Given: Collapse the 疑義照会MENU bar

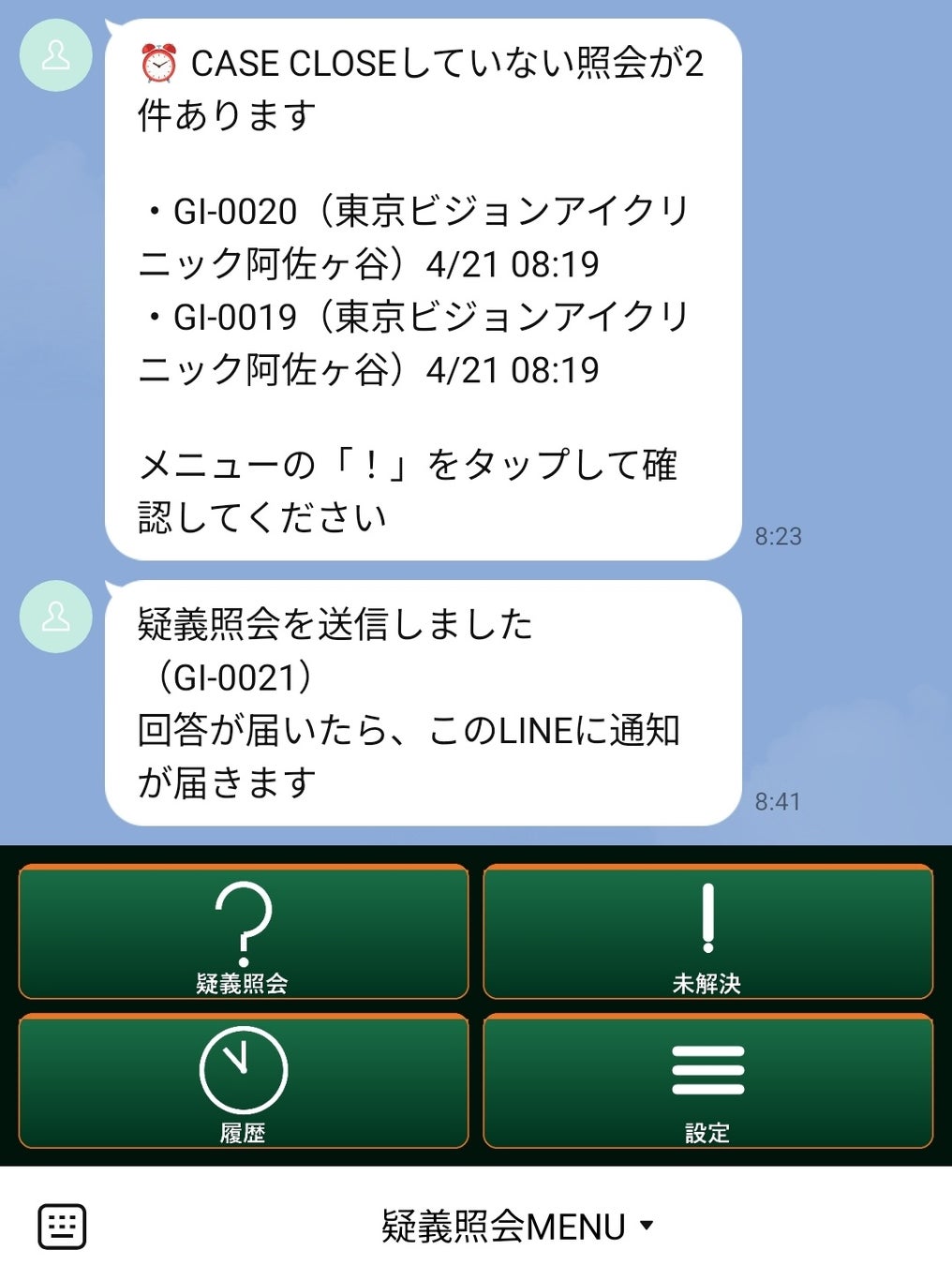Looking at the screenshot, I should pyautogui.click(x=516, y=1226).
